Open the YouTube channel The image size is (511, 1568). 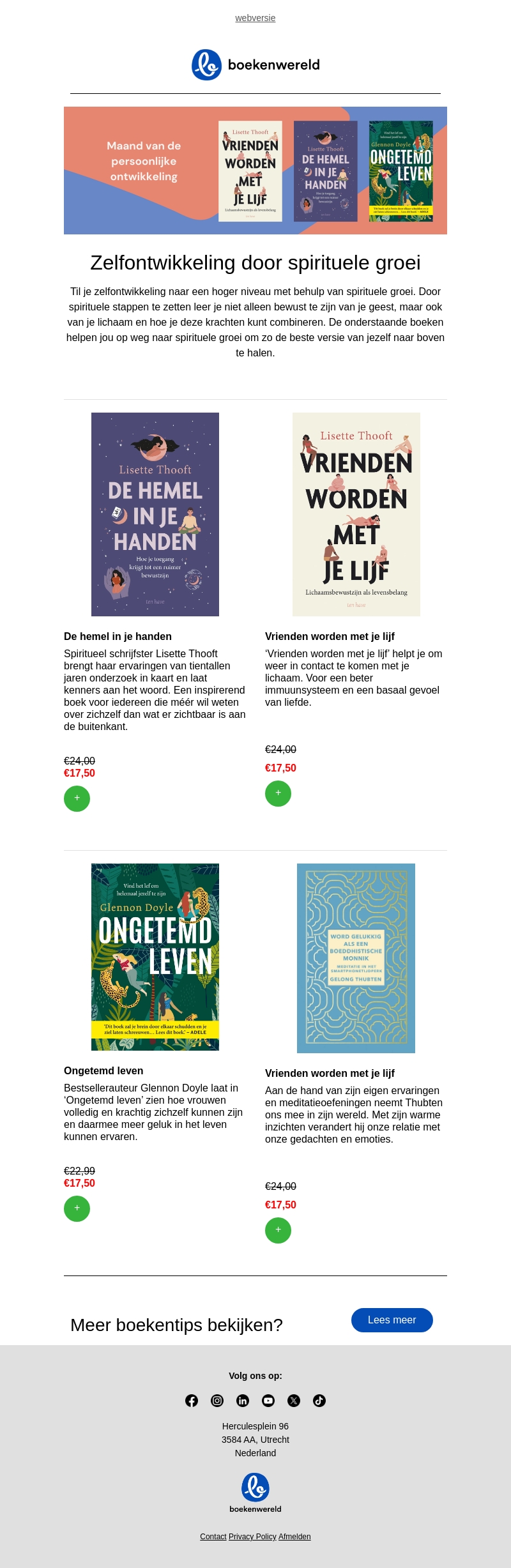[x=268, y=1401]
